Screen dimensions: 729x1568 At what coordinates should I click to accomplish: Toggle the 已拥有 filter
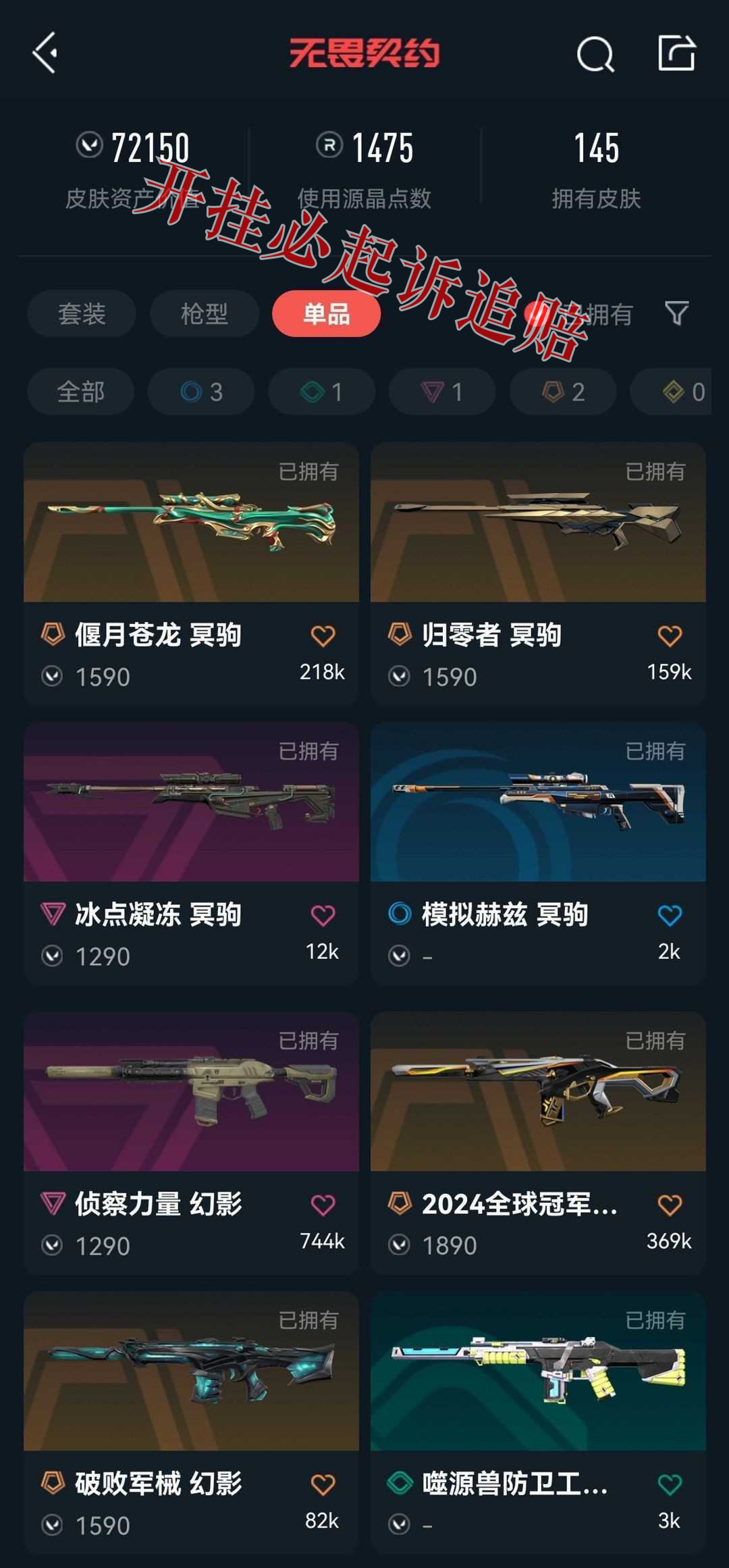580,315
